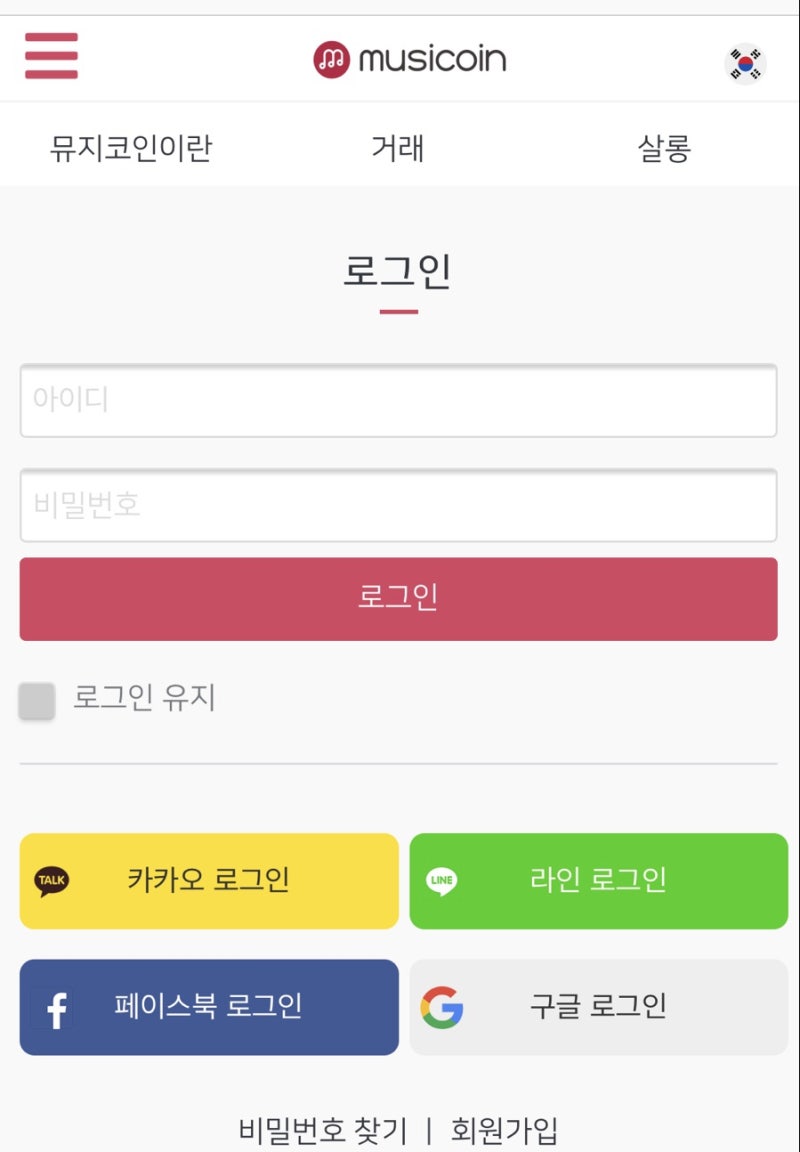Click the Google "G" icon
Viewport: 800px width, 1152px height.
point(442,1006)
